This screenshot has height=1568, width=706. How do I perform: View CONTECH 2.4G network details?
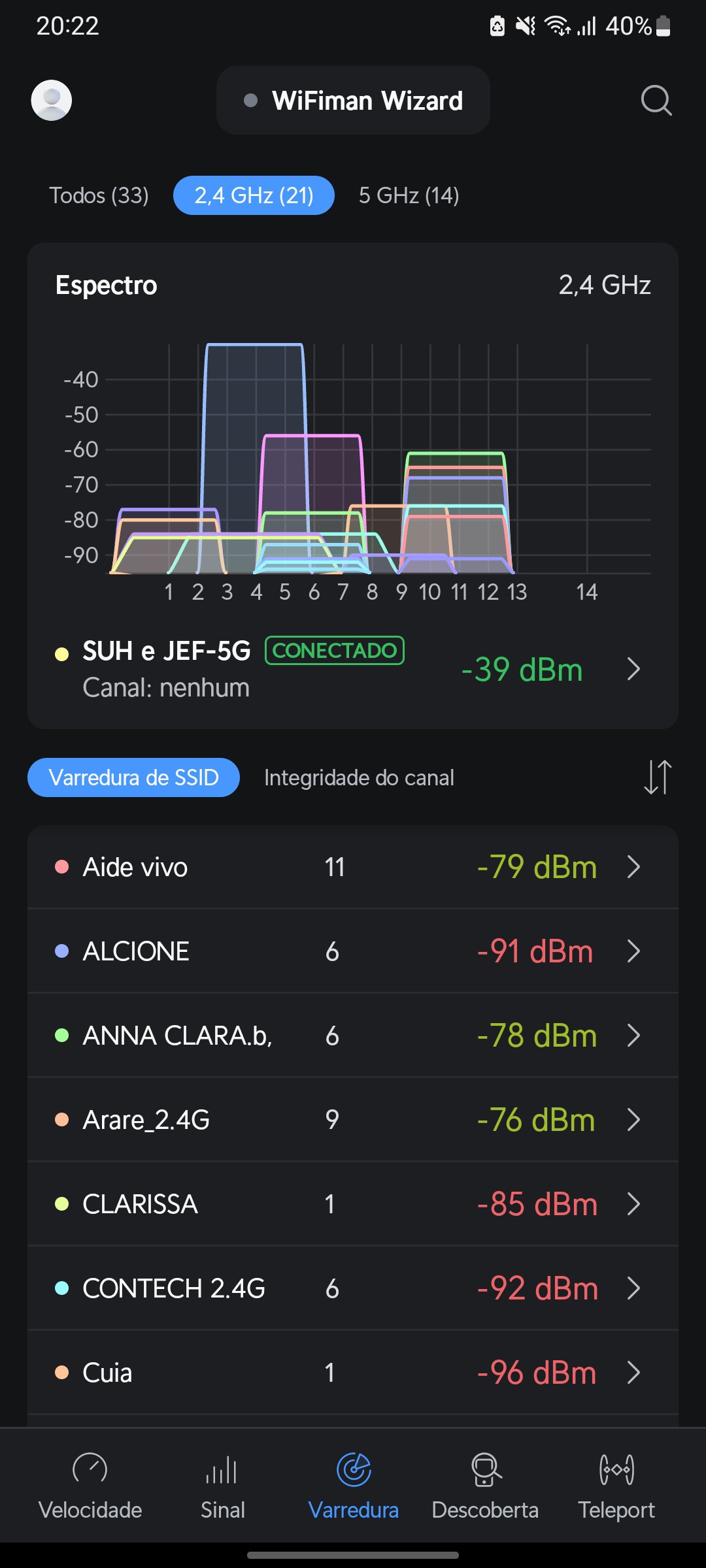point(353,1288)
